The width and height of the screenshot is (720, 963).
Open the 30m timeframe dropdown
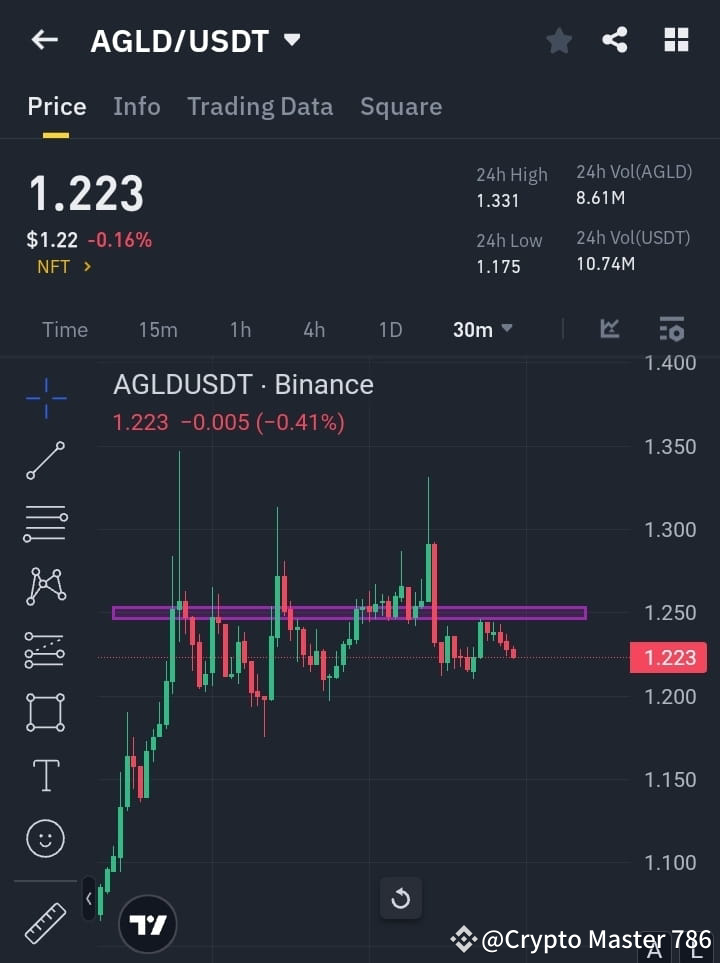coord(483,329)
